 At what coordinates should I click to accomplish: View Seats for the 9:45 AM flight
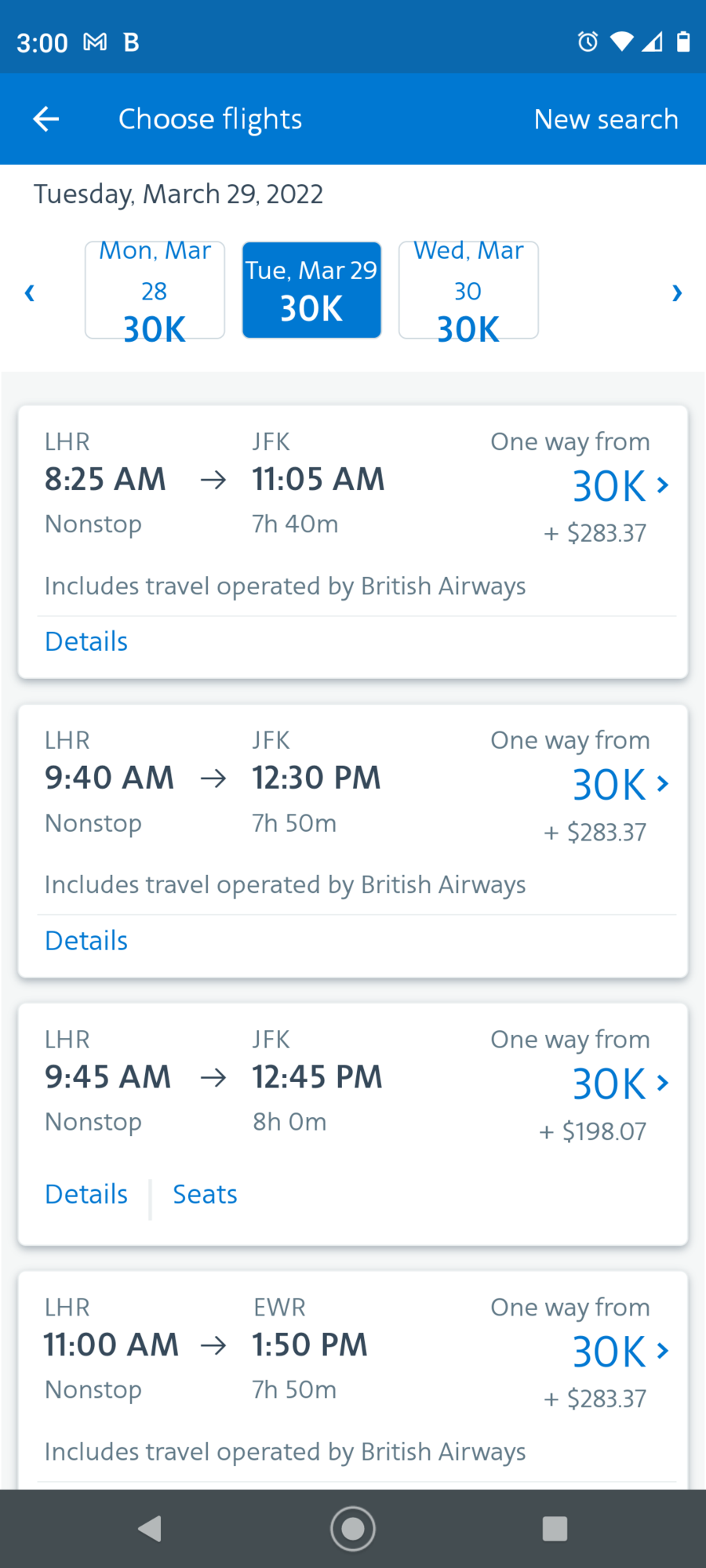[205, 1193]
